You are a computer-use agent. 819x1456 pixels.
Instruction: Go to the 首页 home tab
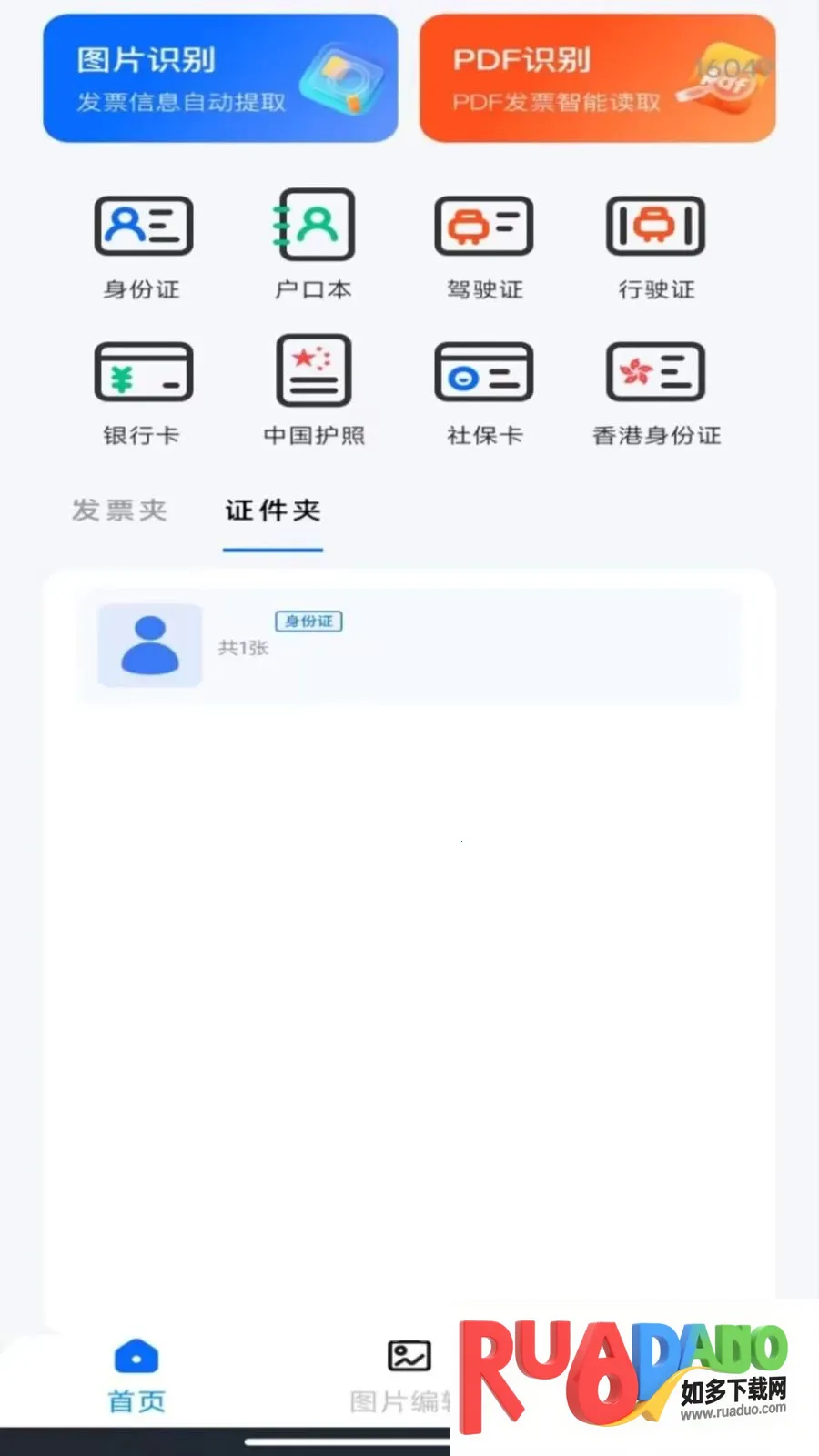click(136, 1374)
